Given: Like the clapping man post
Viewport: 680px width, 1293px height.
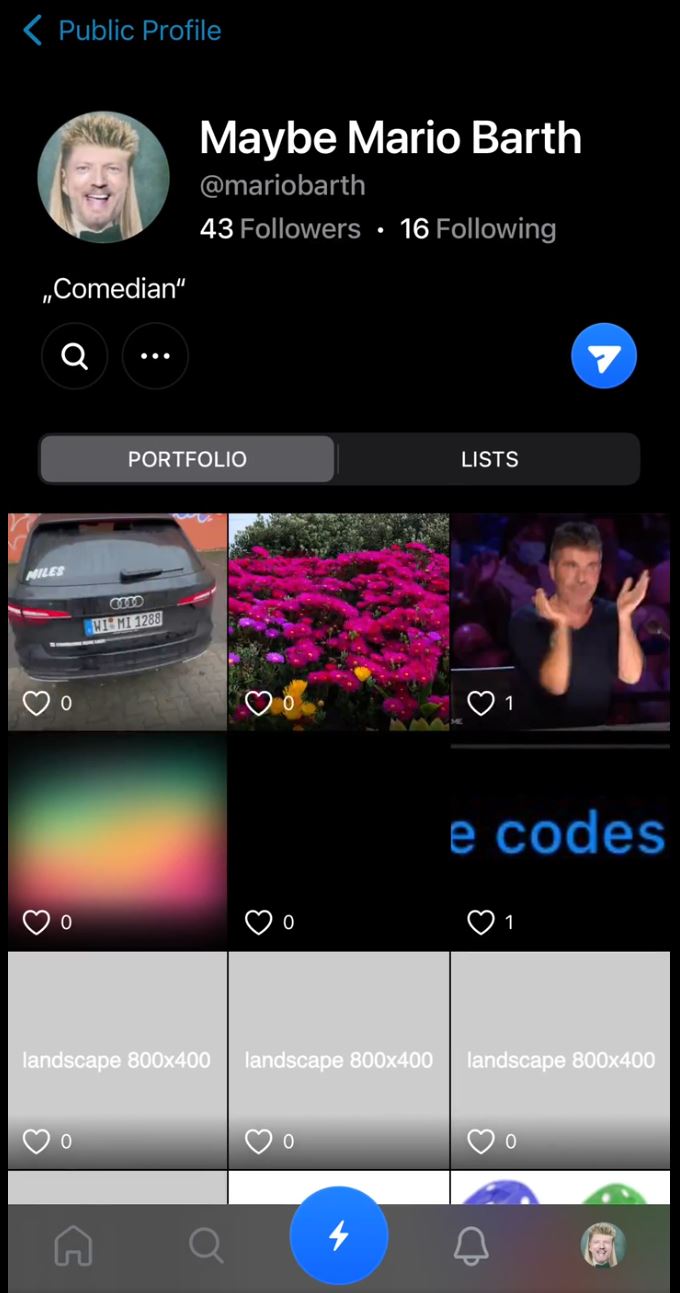Looking at the screenshot, I should point(481,703).
